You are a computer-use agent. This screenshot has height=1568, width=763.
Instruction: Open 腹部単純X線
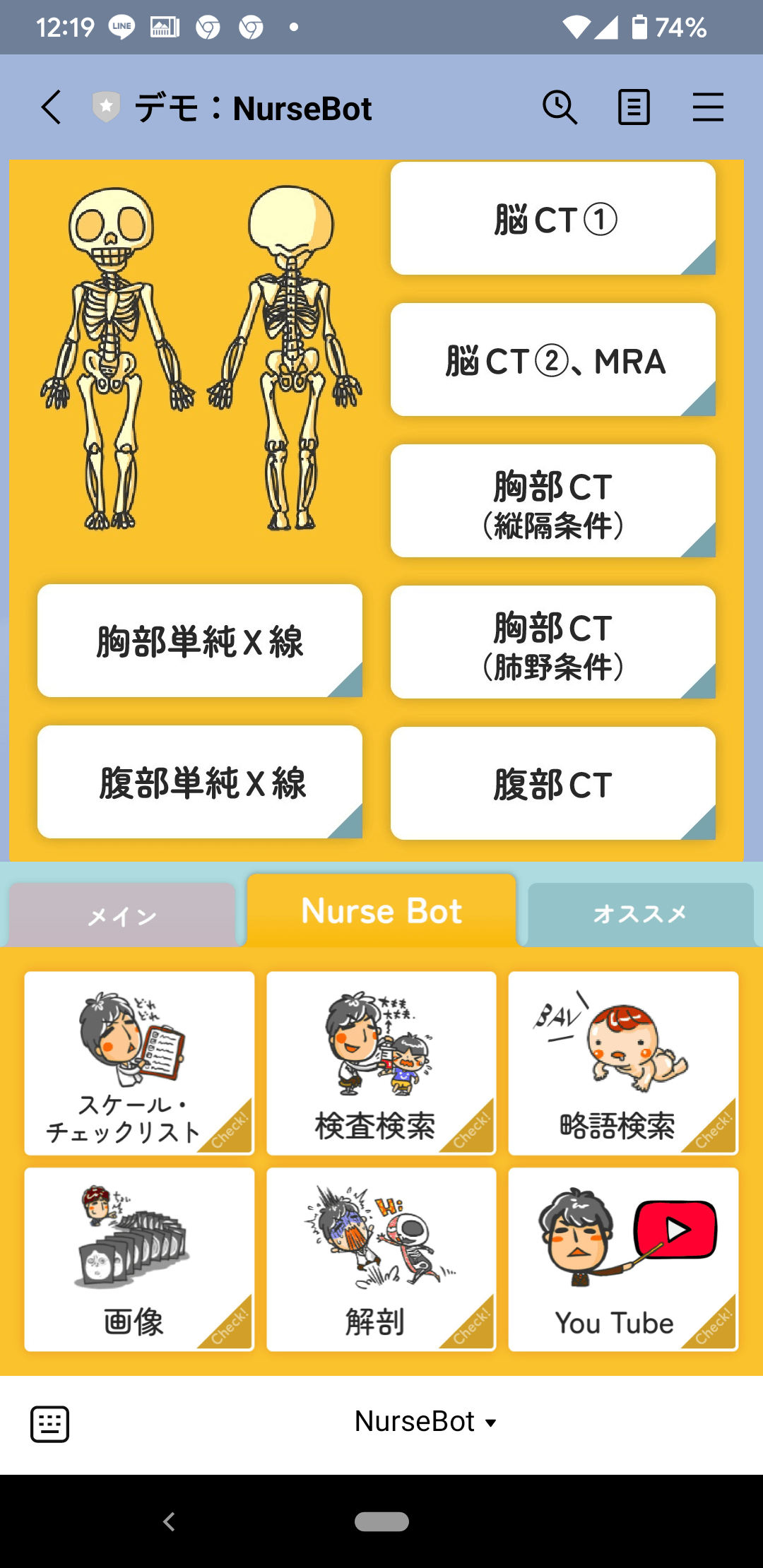(x=200, y=783)
